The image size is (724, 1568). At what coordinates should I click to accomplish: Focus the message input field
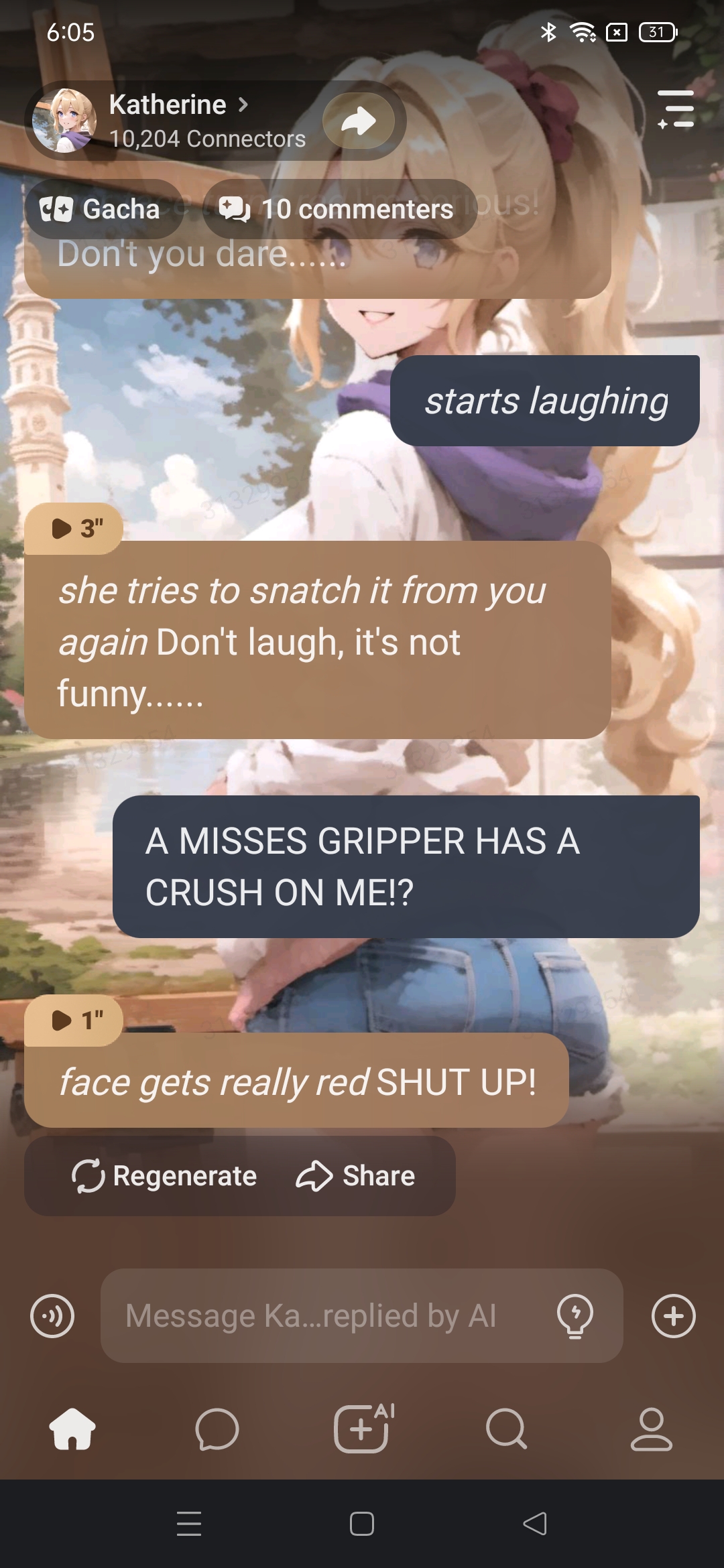pyautogui.click(x=322, y=1315)
